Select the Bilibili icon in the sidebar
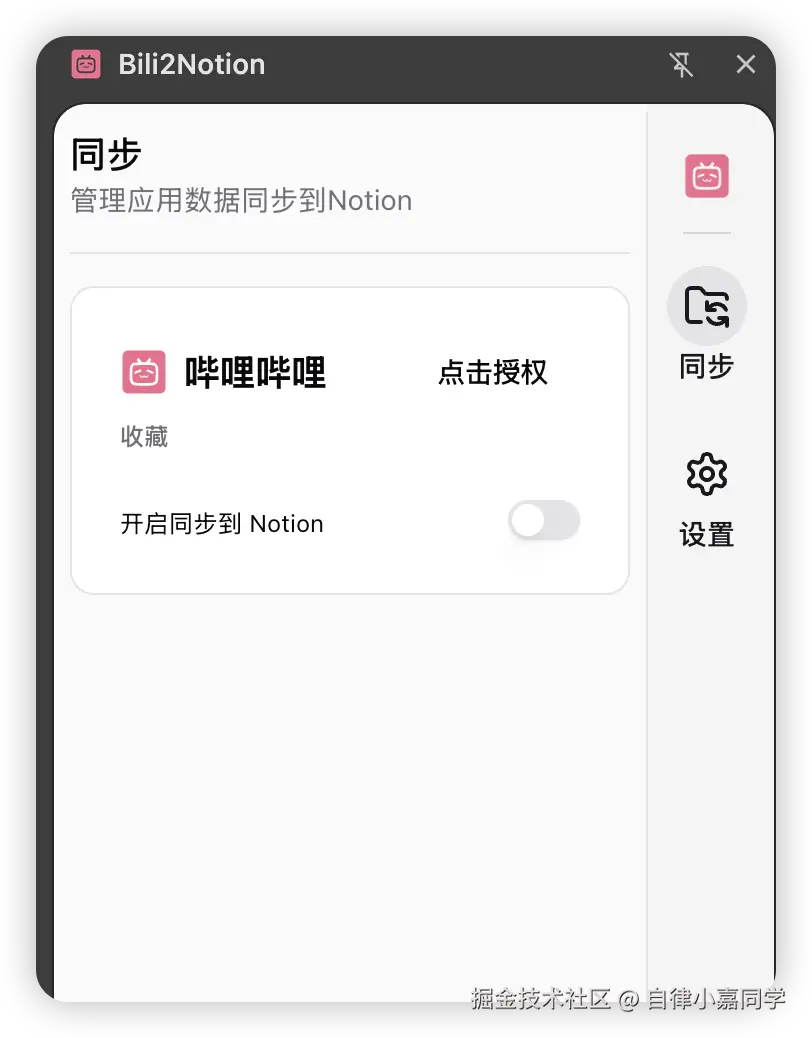The width and height of the screenshot is (812, 1038). point(706,177)
